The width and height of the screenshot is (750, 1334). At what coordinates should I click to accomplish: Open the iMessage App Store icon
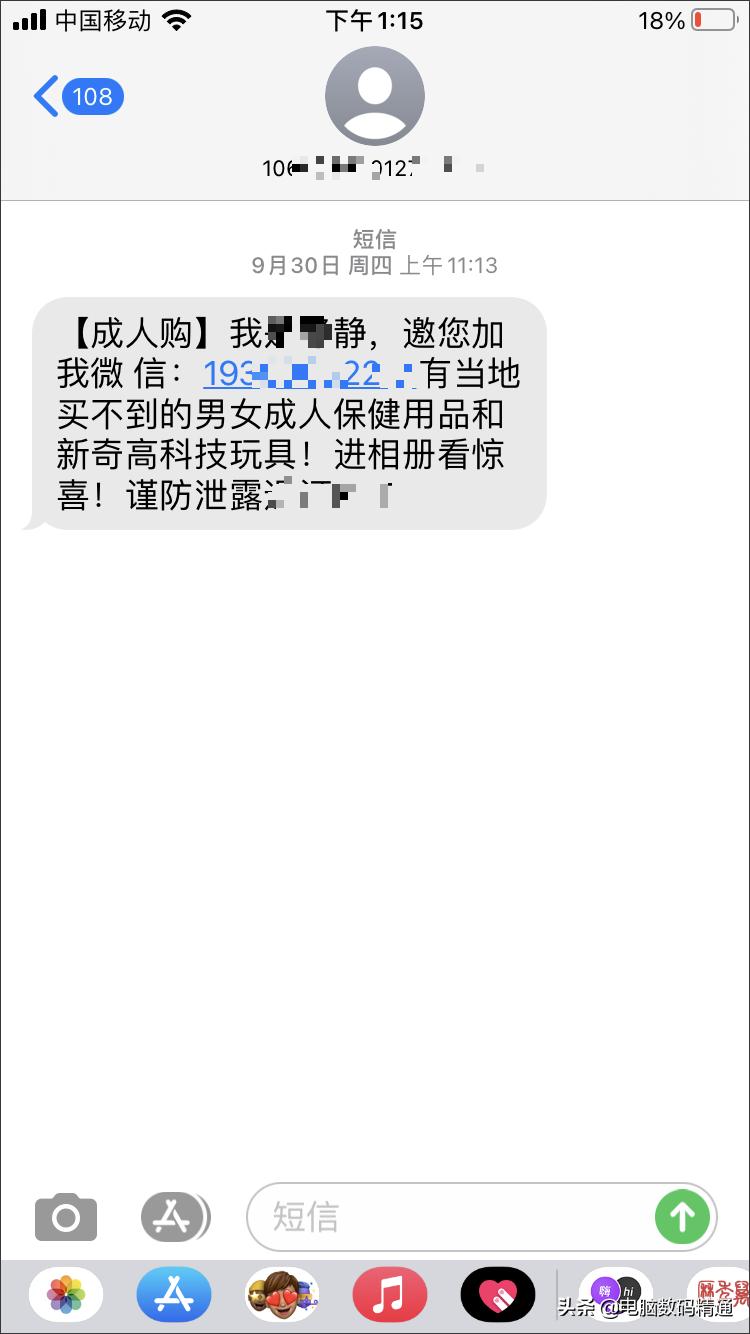(x=174, y=1217)
